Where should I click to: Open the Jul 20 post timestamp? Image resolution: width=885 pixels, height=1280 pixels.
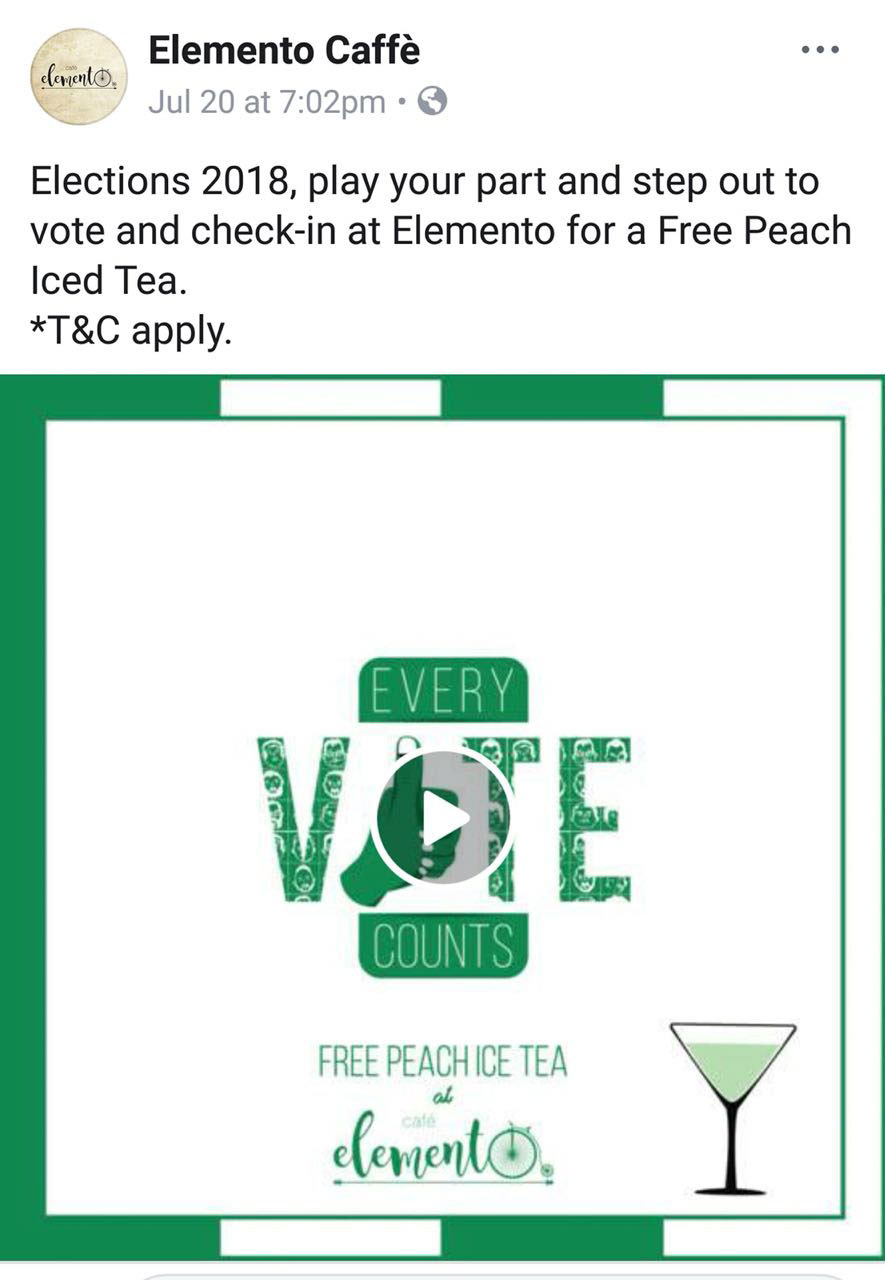point(266,102)
